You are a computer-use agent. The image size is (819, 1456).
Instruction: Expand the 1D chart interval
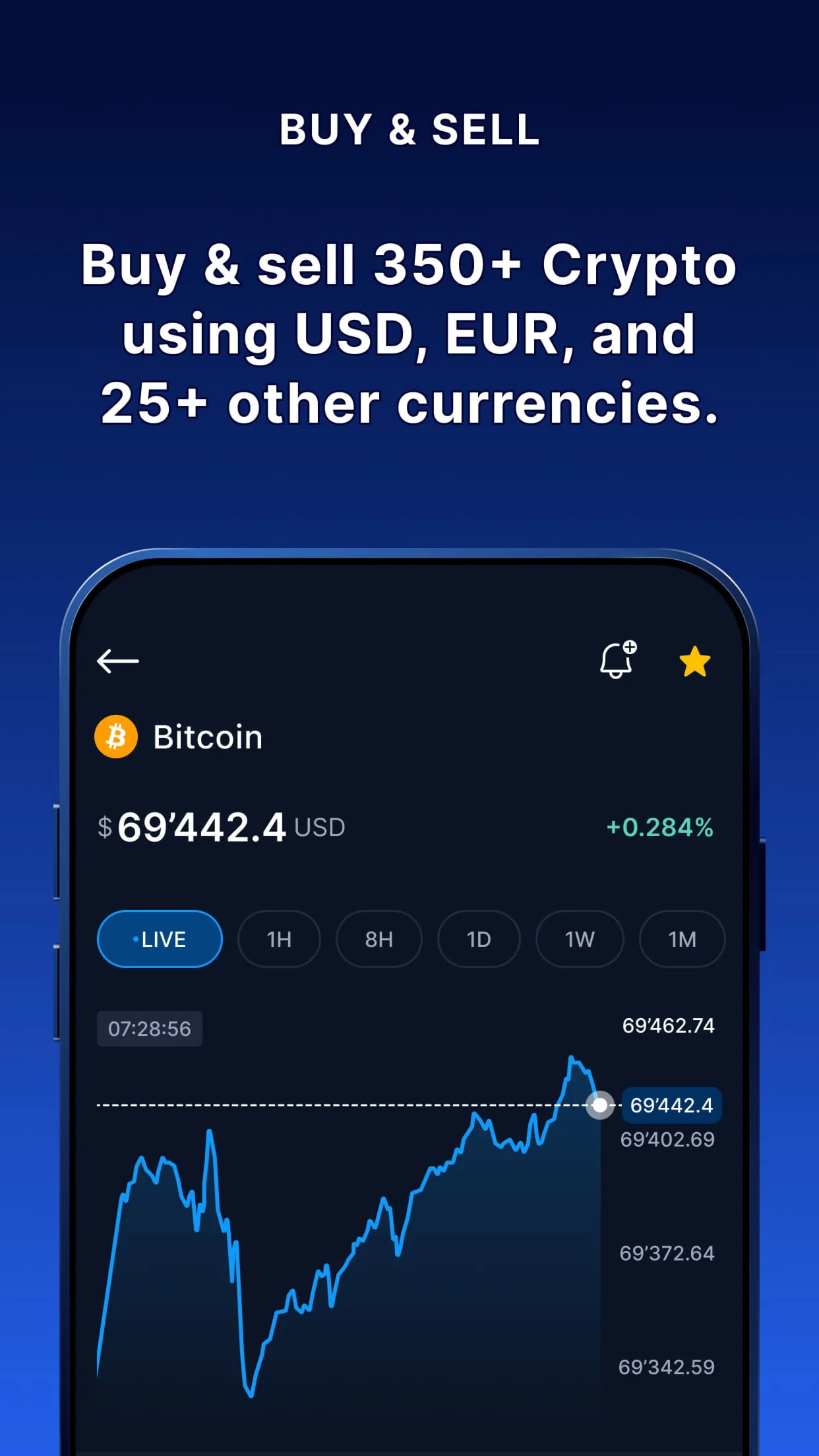479,939
